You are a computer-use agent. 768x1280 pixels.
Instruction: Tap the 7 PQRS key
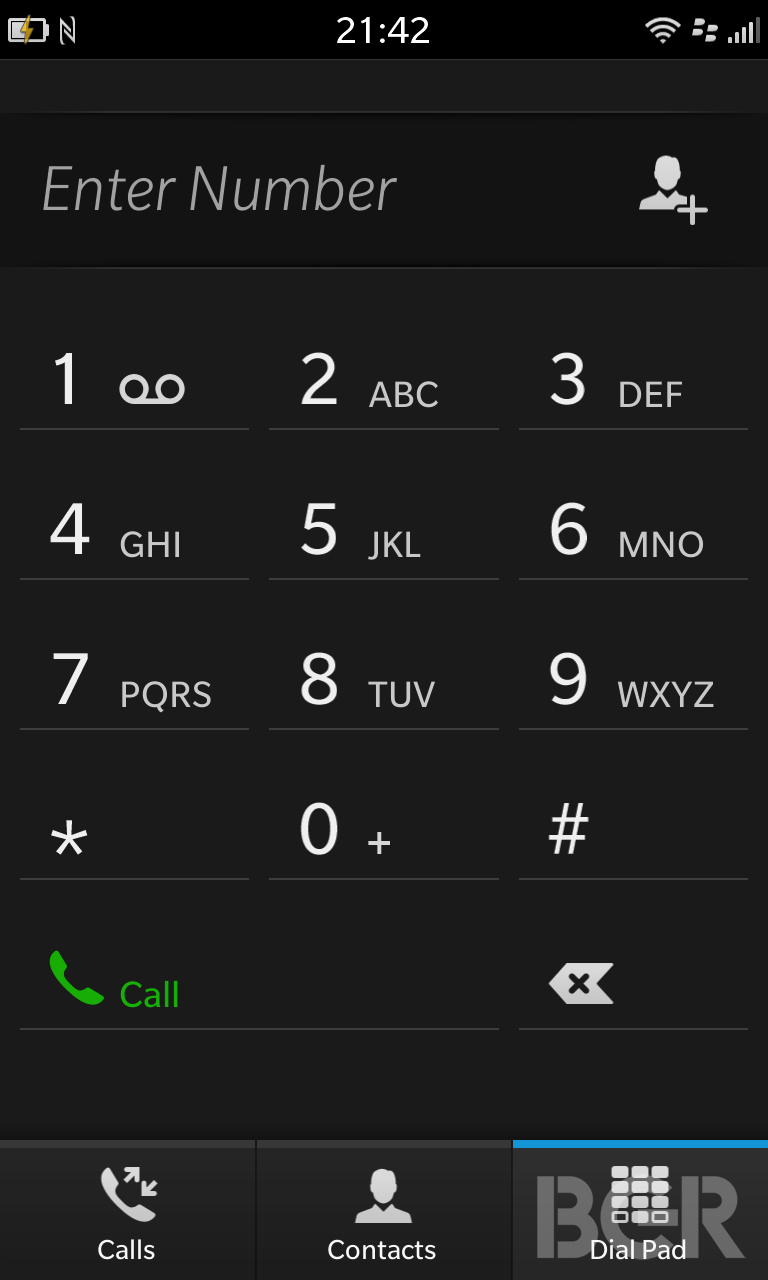click(x=134, y=680)
